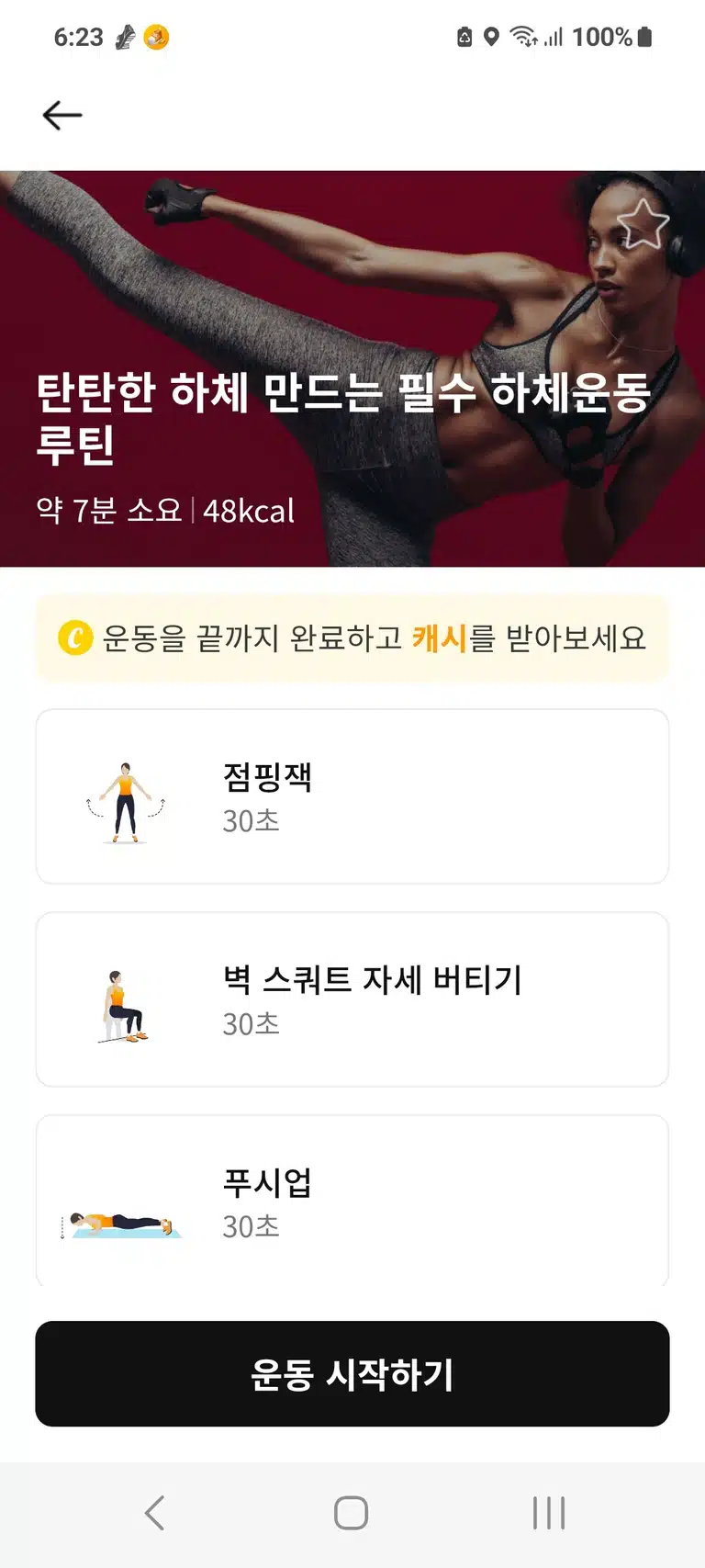Tap the system home button
The height and width of the screenshot is (1568, 705).
[x=352, y=1513]
